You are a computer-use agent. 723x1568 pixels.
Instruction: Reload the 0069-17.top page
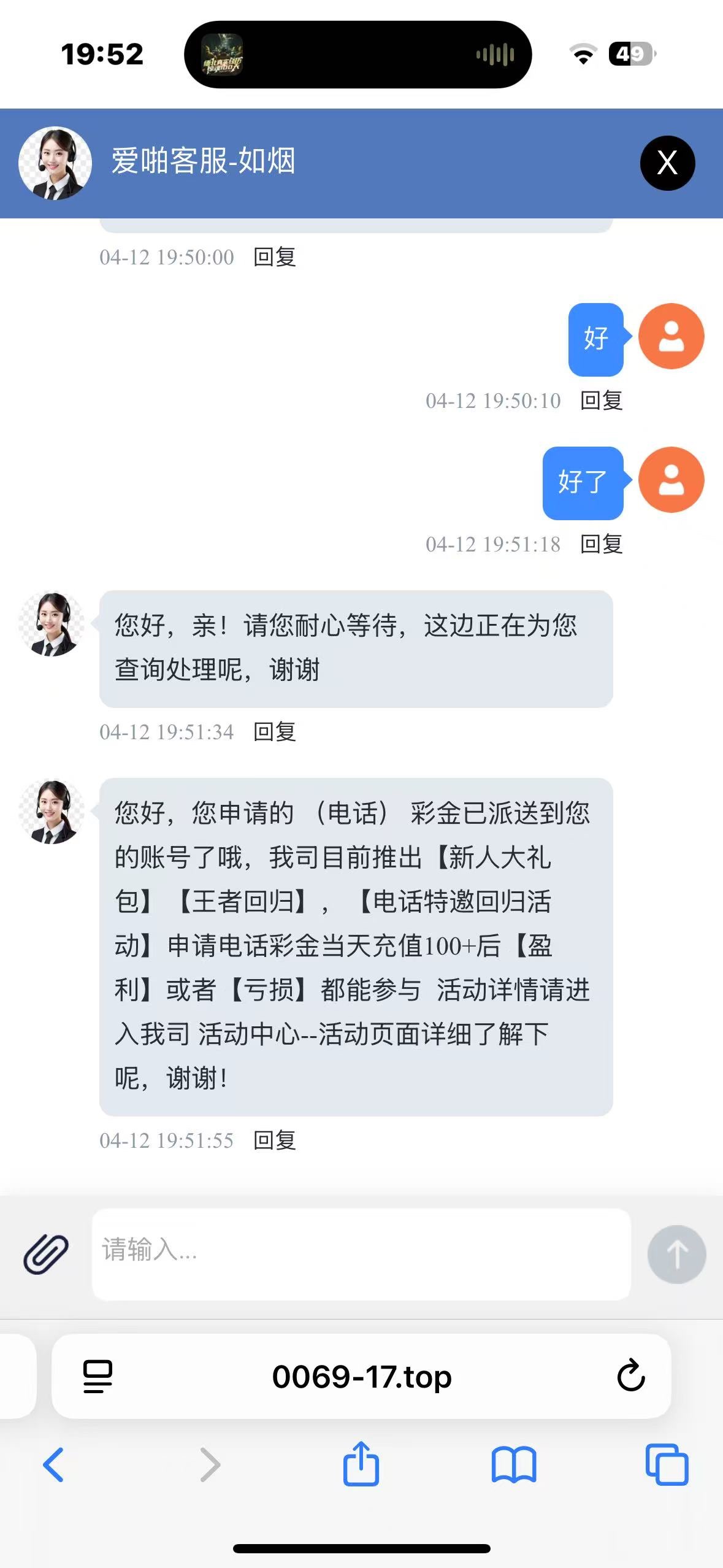click(630, 1377)
